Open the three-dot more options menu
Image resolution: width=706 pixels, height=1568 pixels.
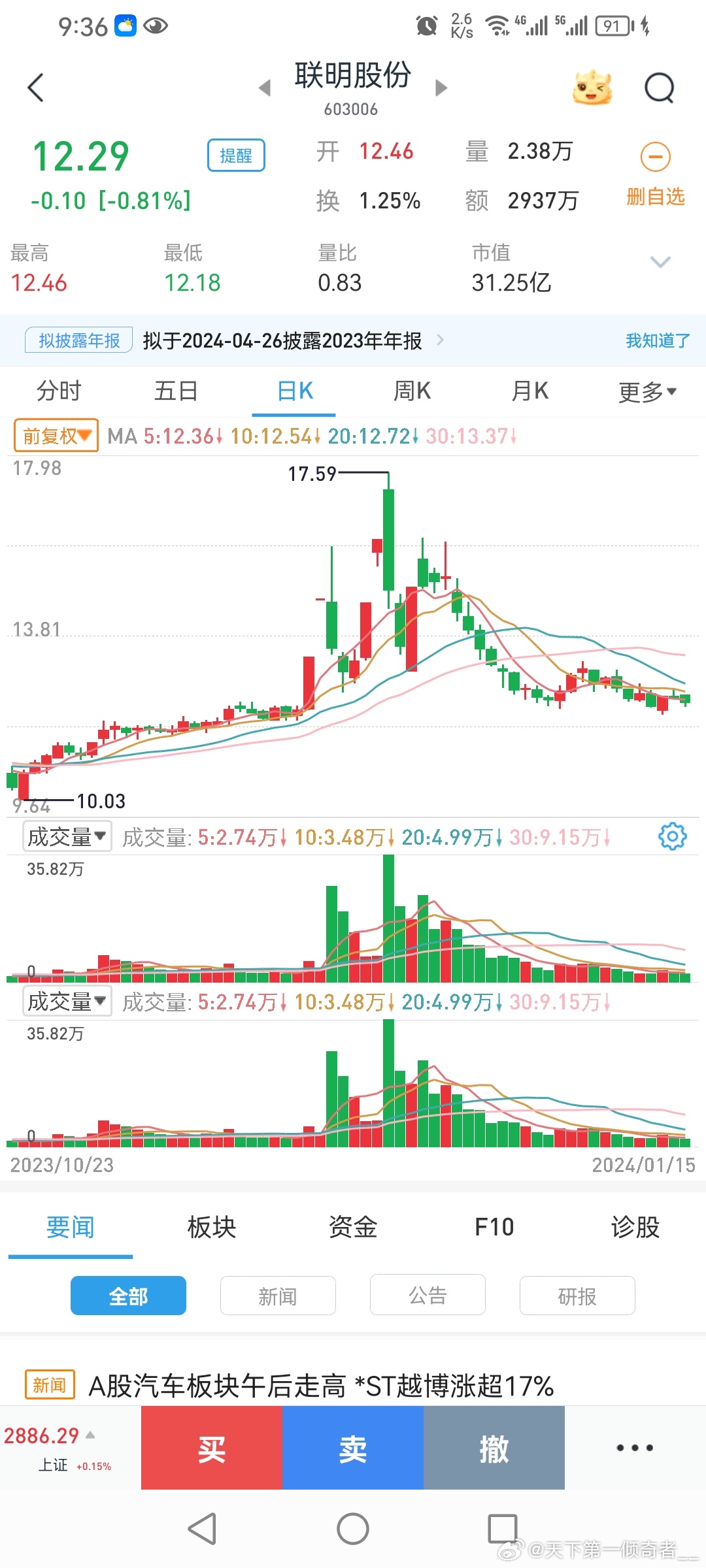coord(635,1448)
